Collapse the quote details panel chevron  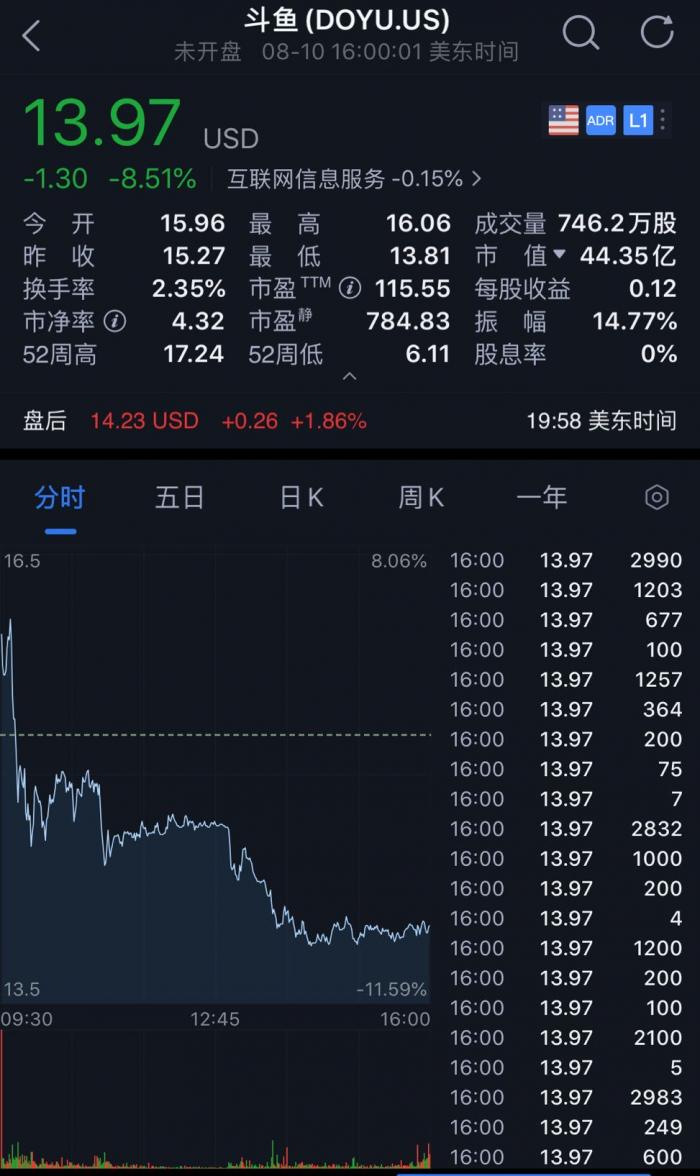[x=349, y=377]
